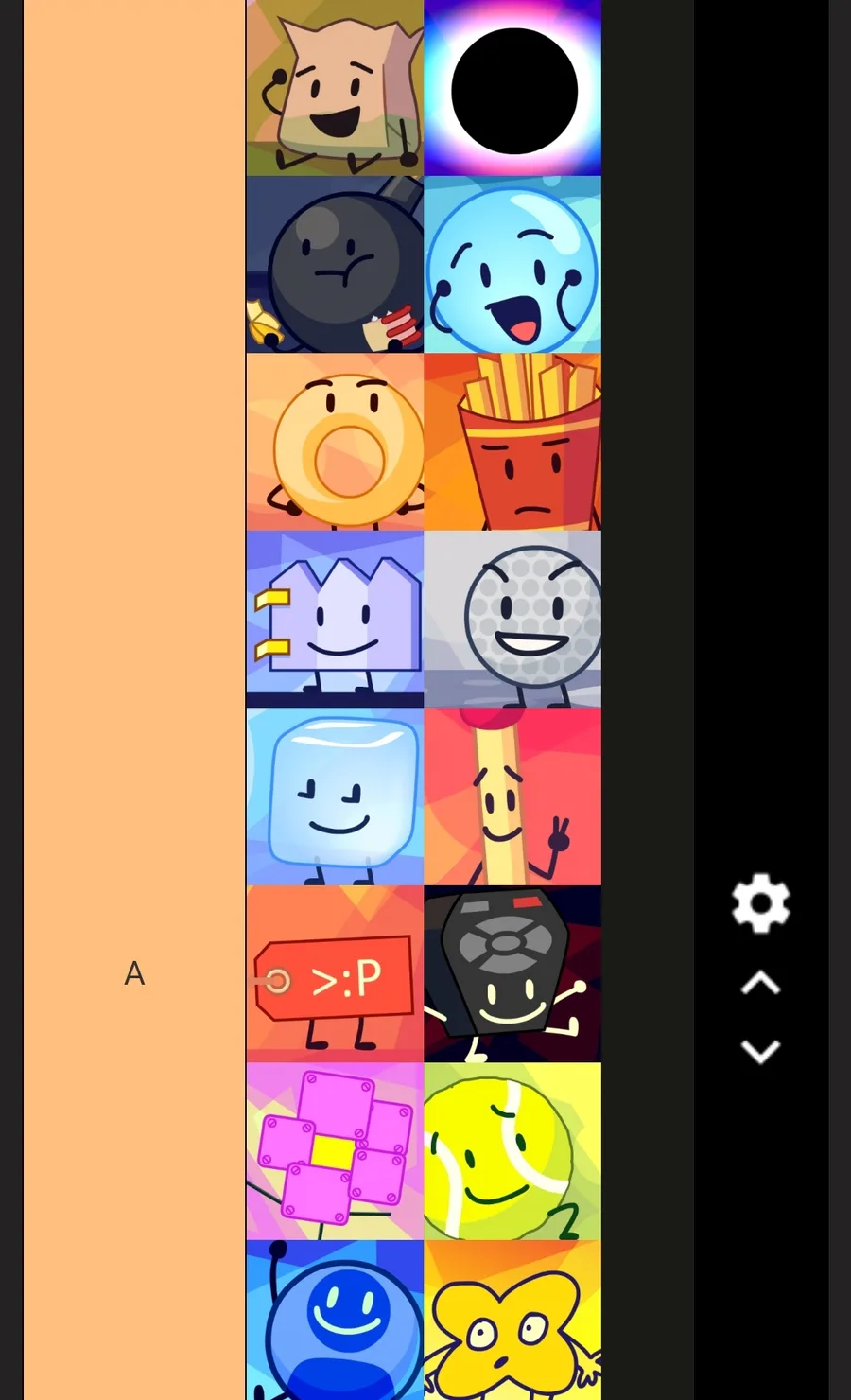Select the blue ball character tile

(335, 1321)
